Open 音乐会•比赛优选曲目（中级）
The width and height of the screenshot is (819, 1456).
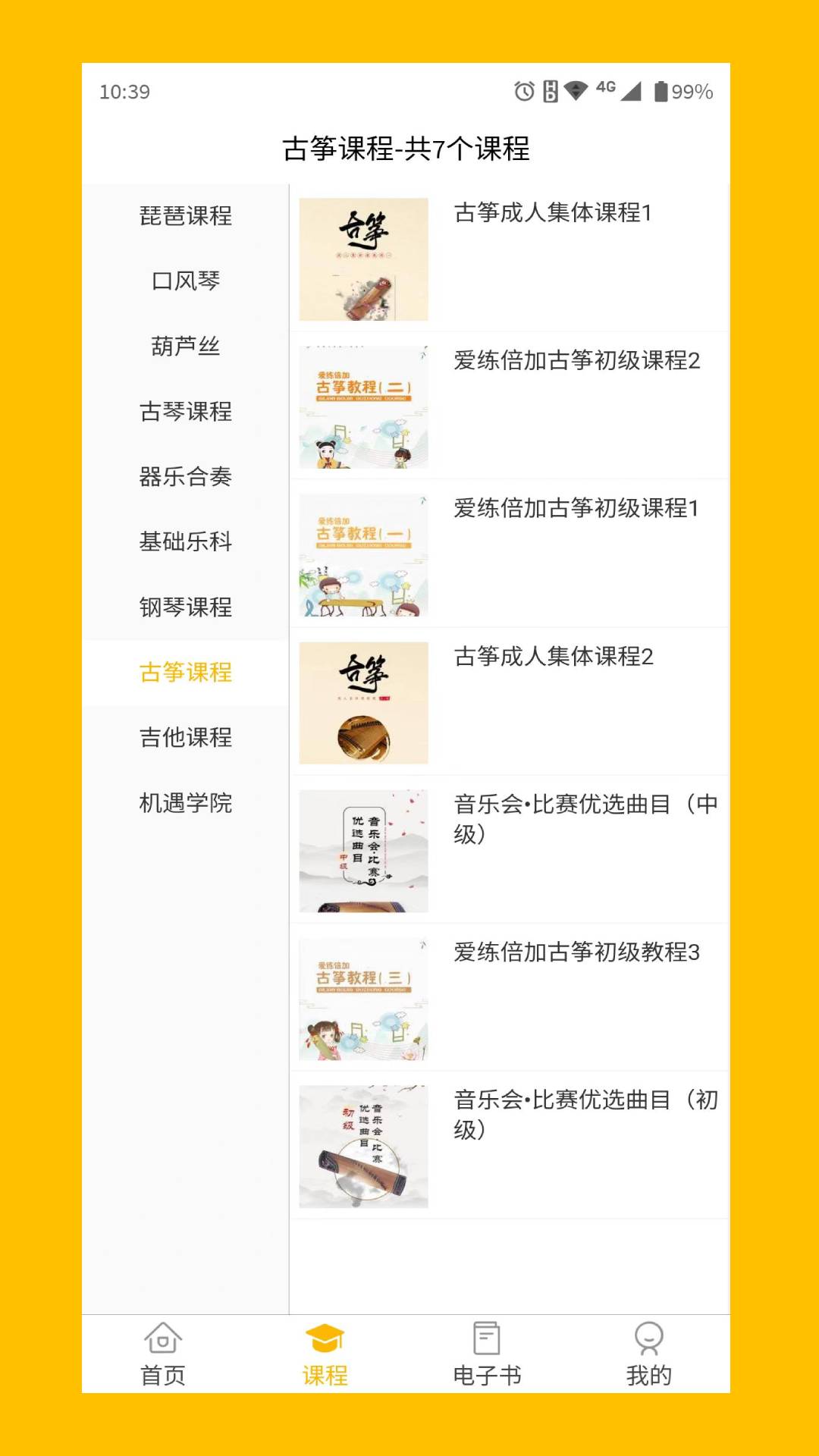click(x=508, y=850)
